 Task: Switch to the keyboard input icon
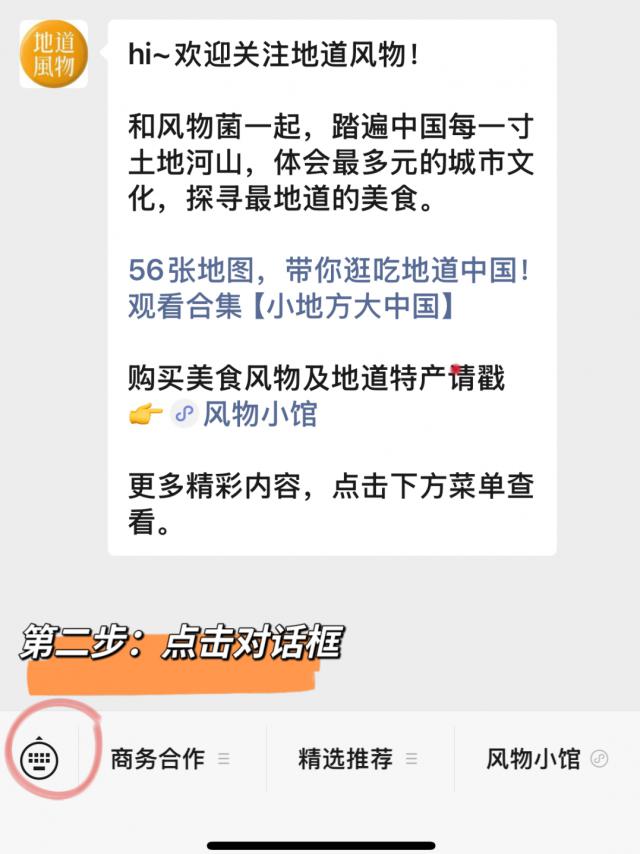click(x=40, y=760)
